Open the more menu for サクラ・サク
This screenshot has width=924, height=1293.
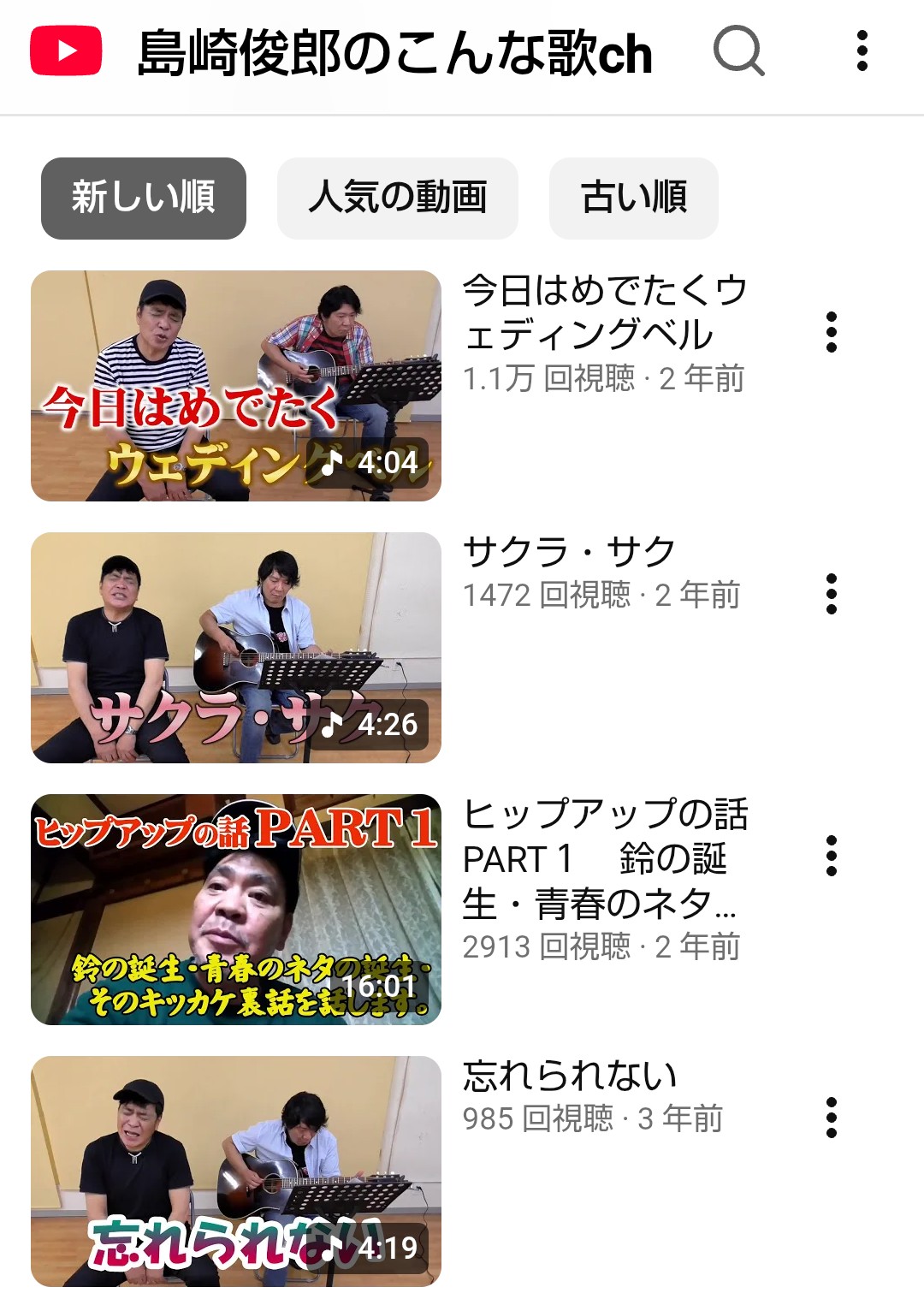[x=831, y=594]
